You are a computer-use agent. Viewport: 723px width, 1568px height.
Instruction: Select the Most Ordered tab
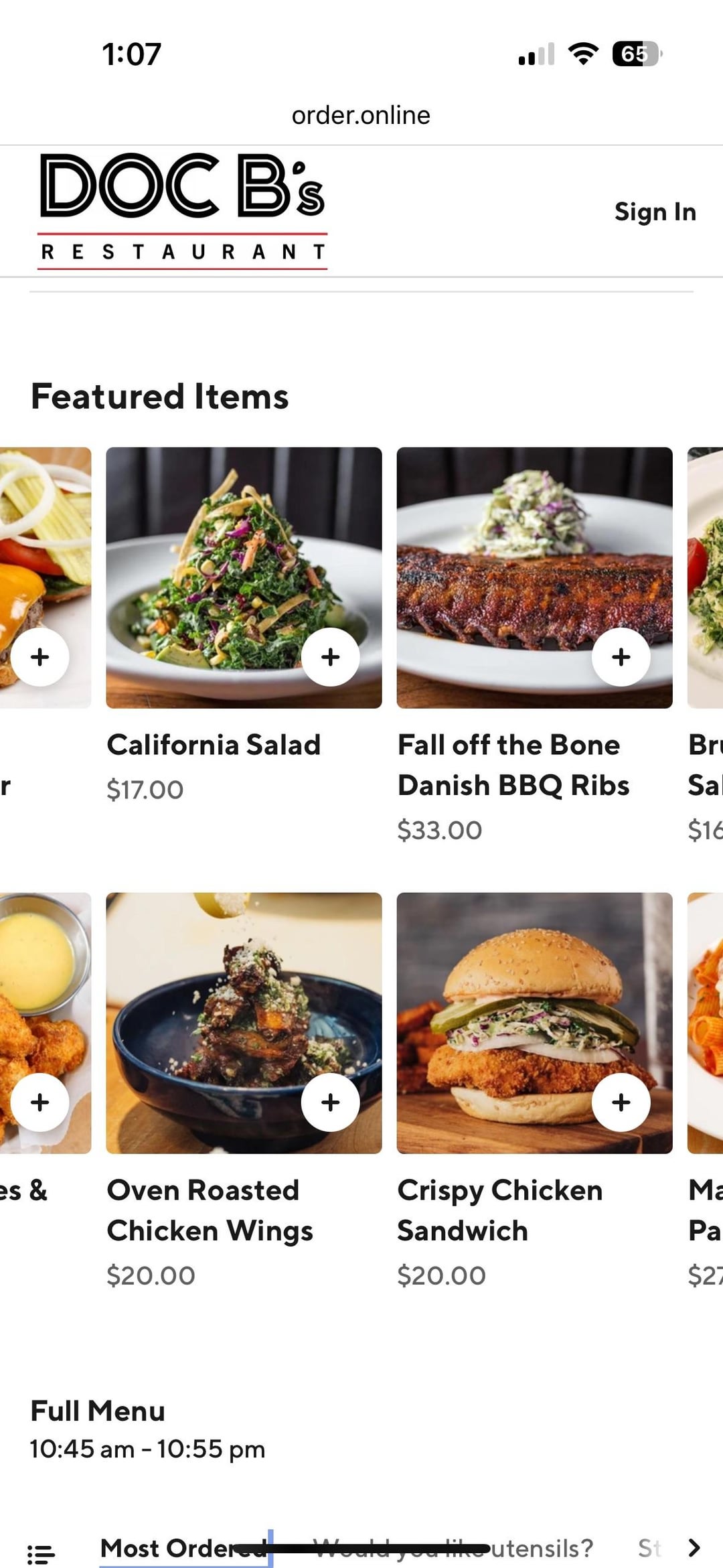182,1548
